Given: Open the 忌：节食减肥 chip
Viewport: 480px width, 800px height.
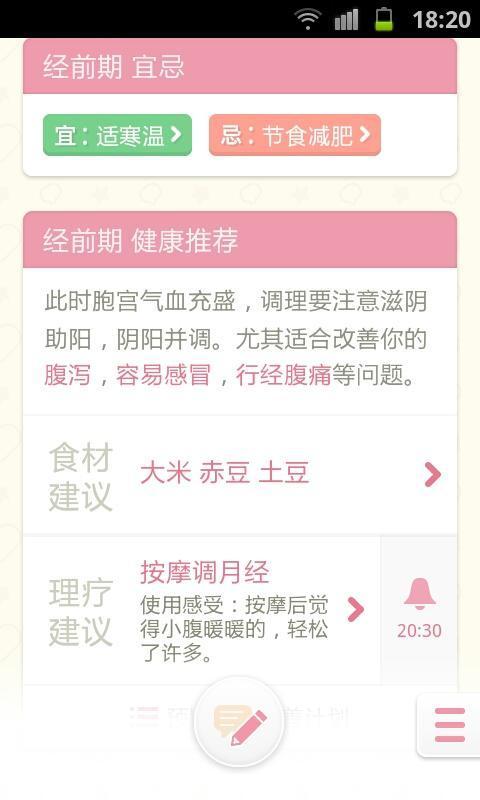Looking at the screenshot, I should point(295,135).
